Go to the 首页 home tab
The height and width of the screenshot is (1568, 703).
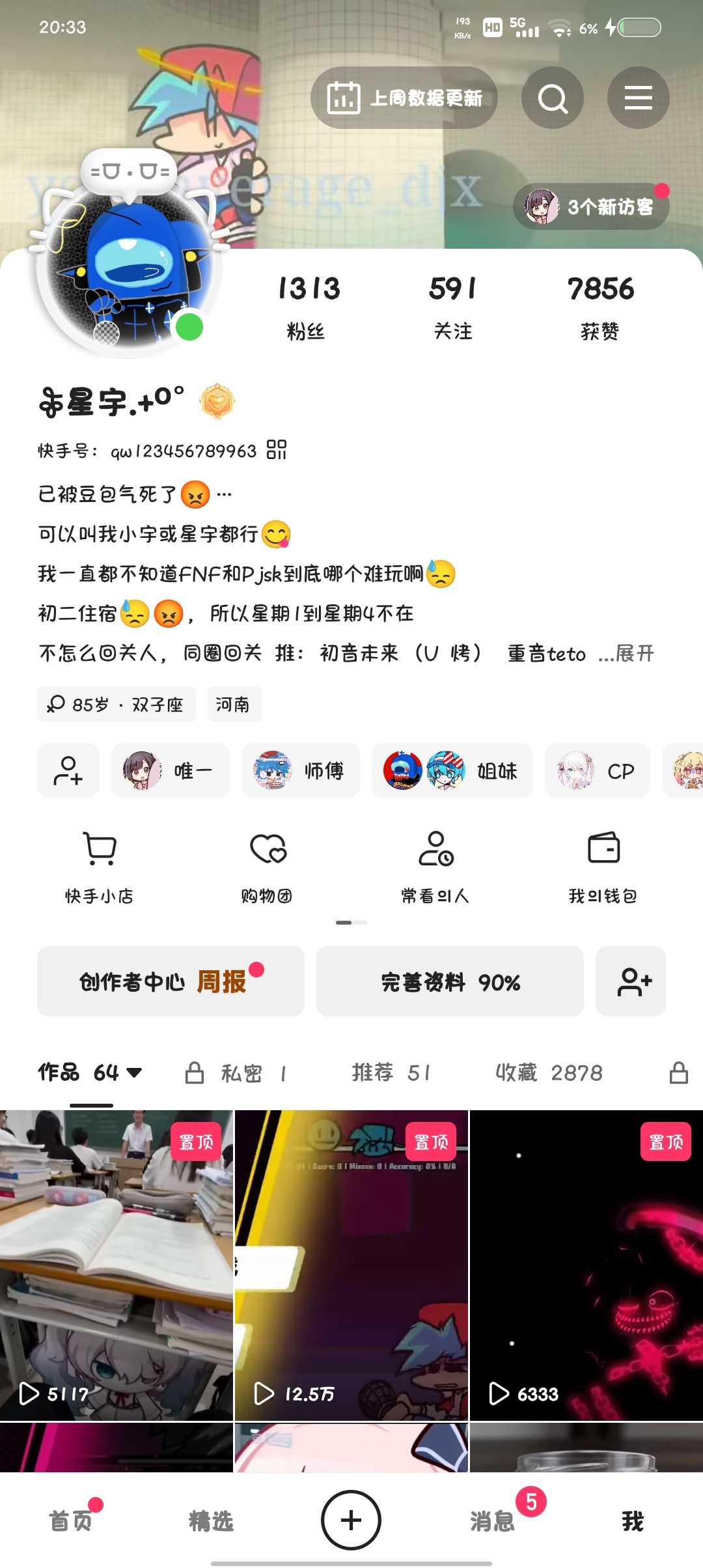(70, 1521)
